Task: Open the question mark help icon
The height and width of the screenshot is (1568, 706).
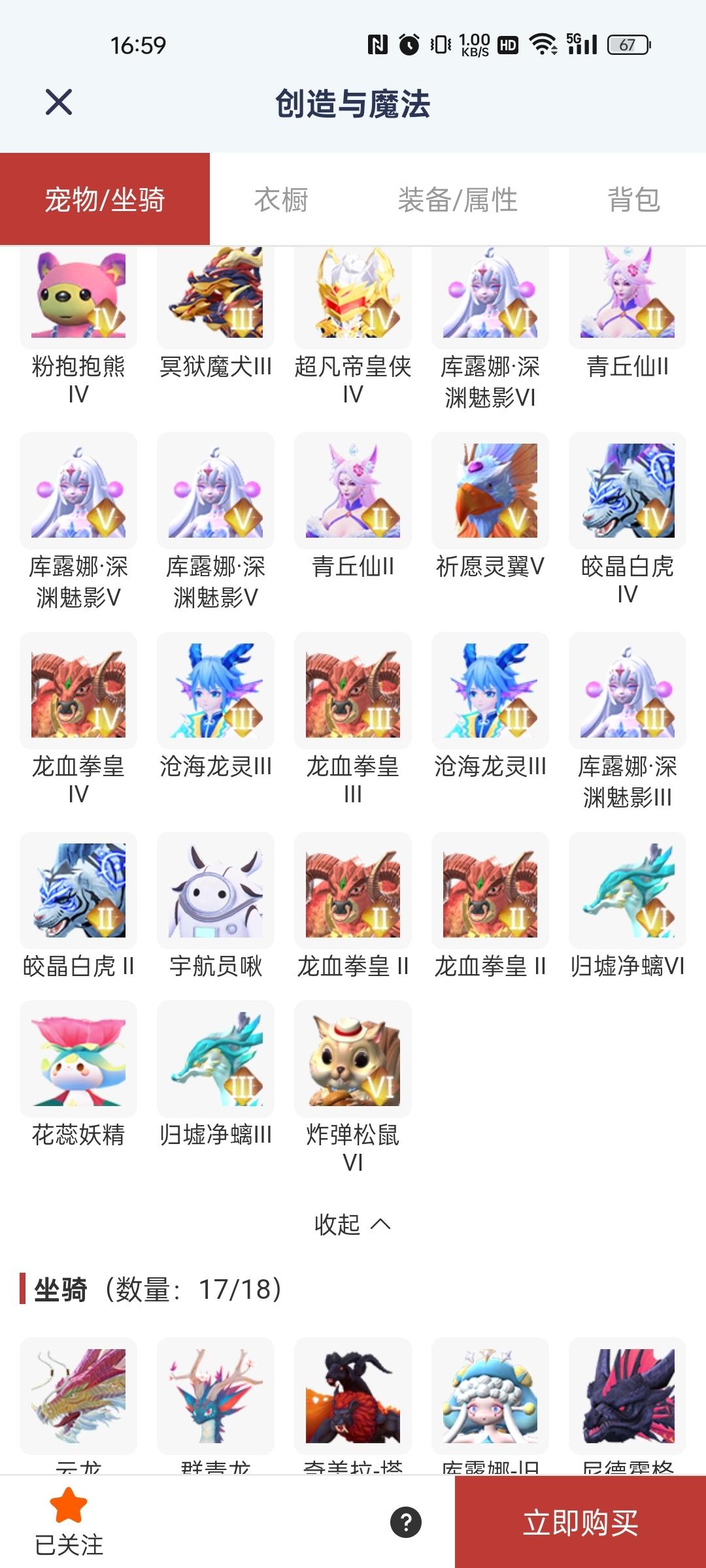Action: click(406, 1522)
